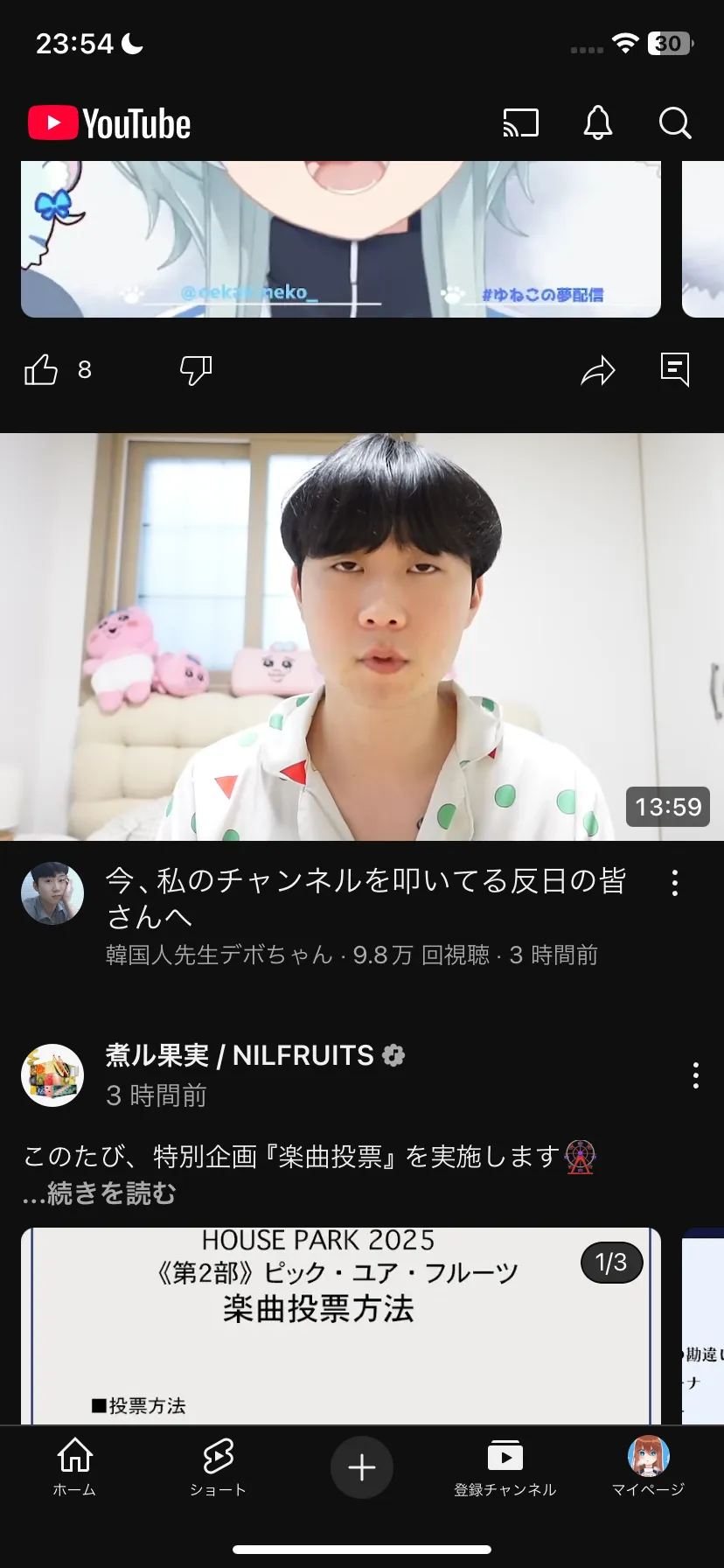Cast to a device
The image size is (724, 1568).
click(520, 123)
